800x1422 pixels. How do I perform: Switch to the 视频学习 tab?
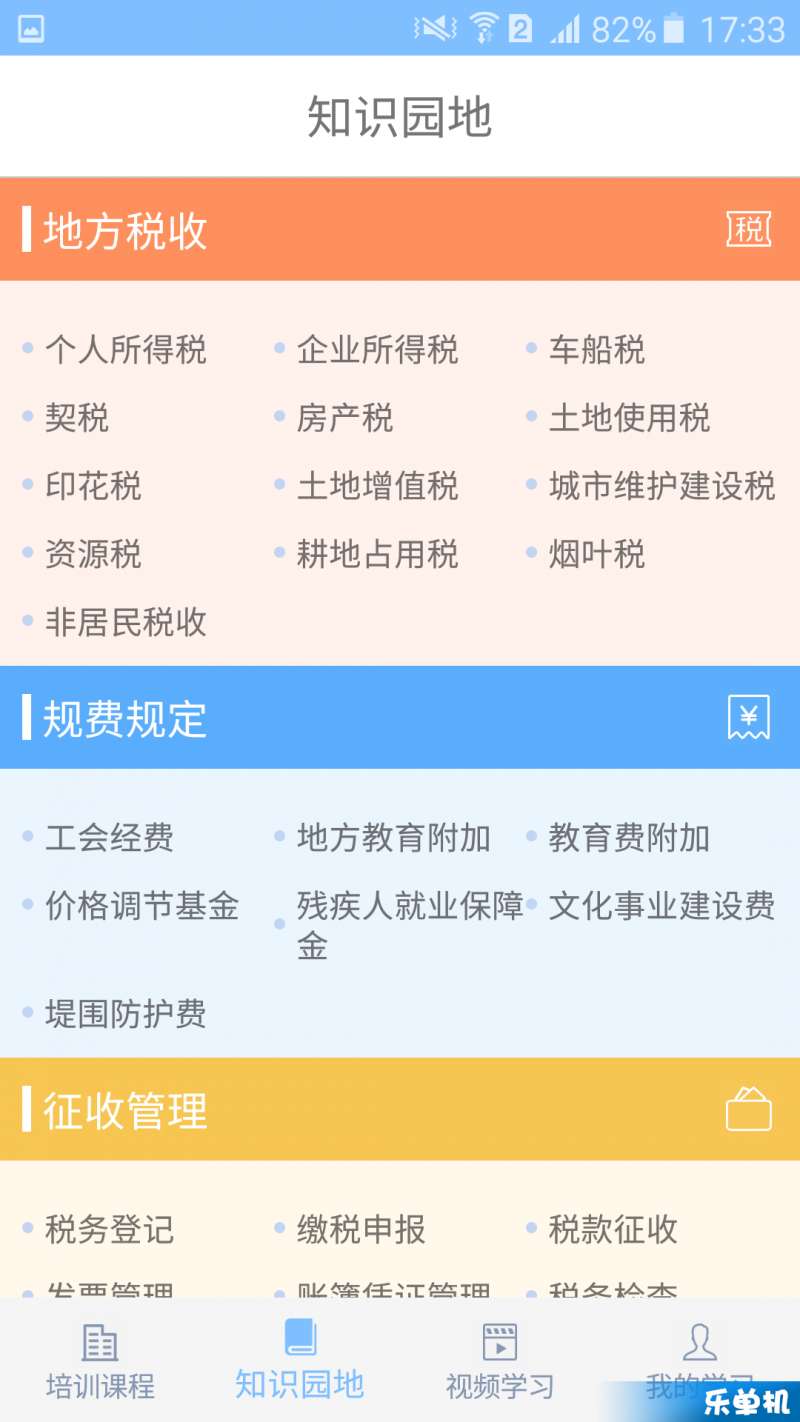pyautogui.click(x=499, y=1362)
